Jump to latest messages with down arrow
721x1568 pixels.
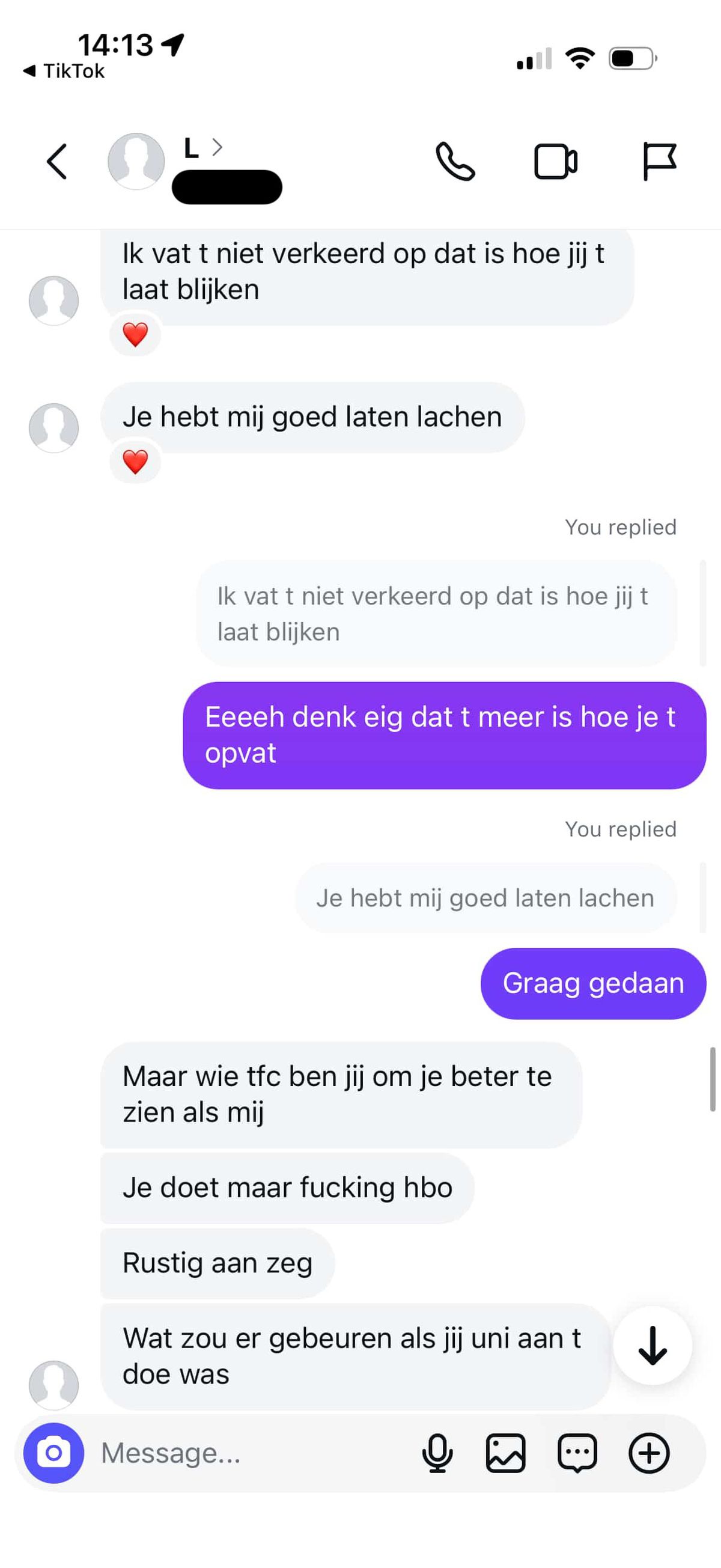point(653,1345)
